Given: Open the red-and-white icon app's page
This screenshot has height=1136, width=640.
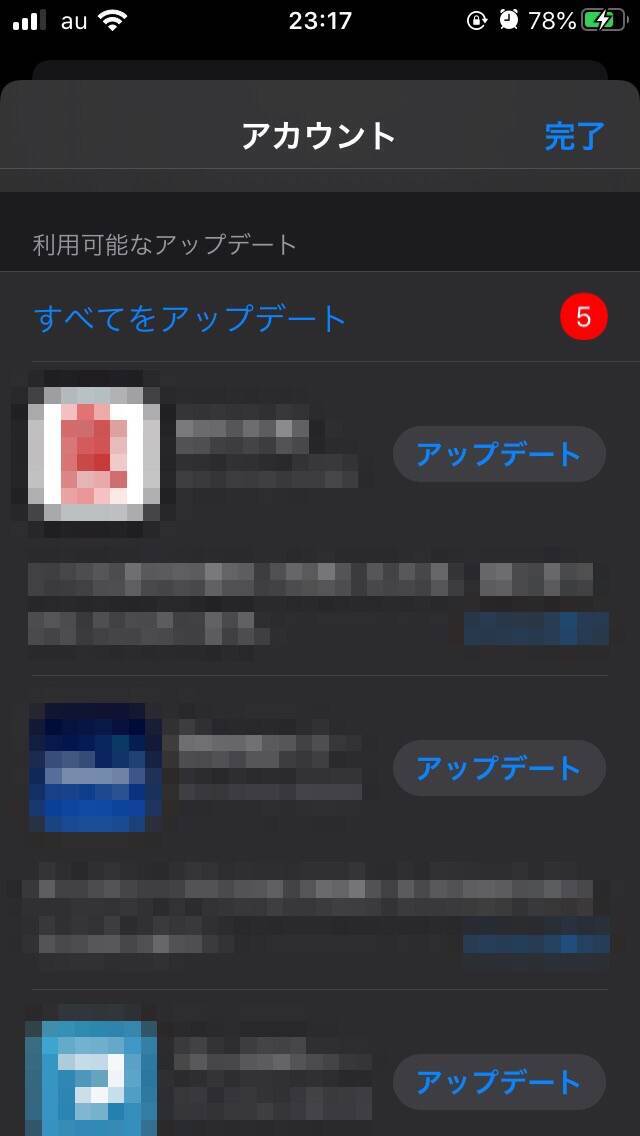Looking at the screenshot, I should pos(92,451).
